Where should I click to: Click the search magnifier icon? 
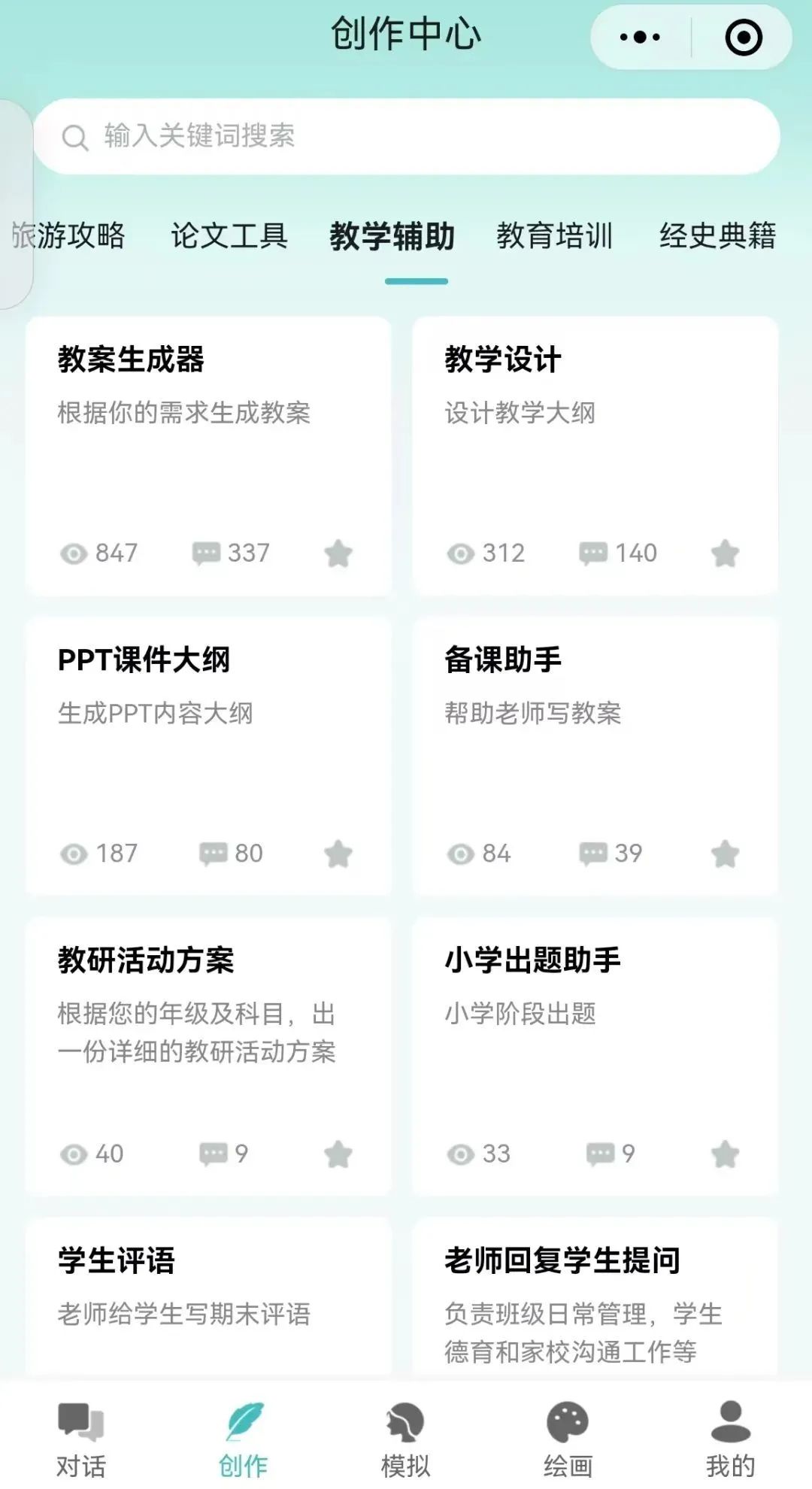[75, 137]
